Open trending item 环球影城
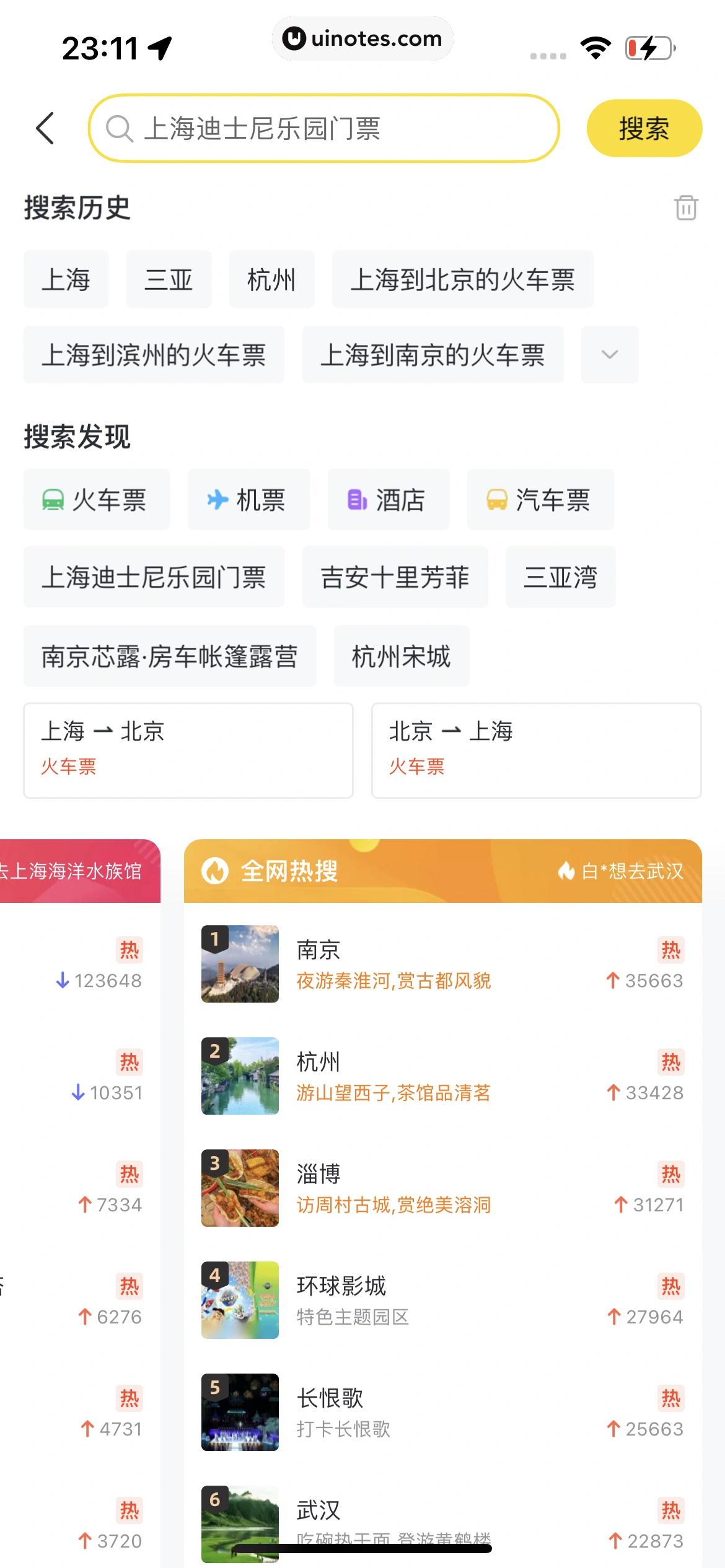 (340, 1286)
